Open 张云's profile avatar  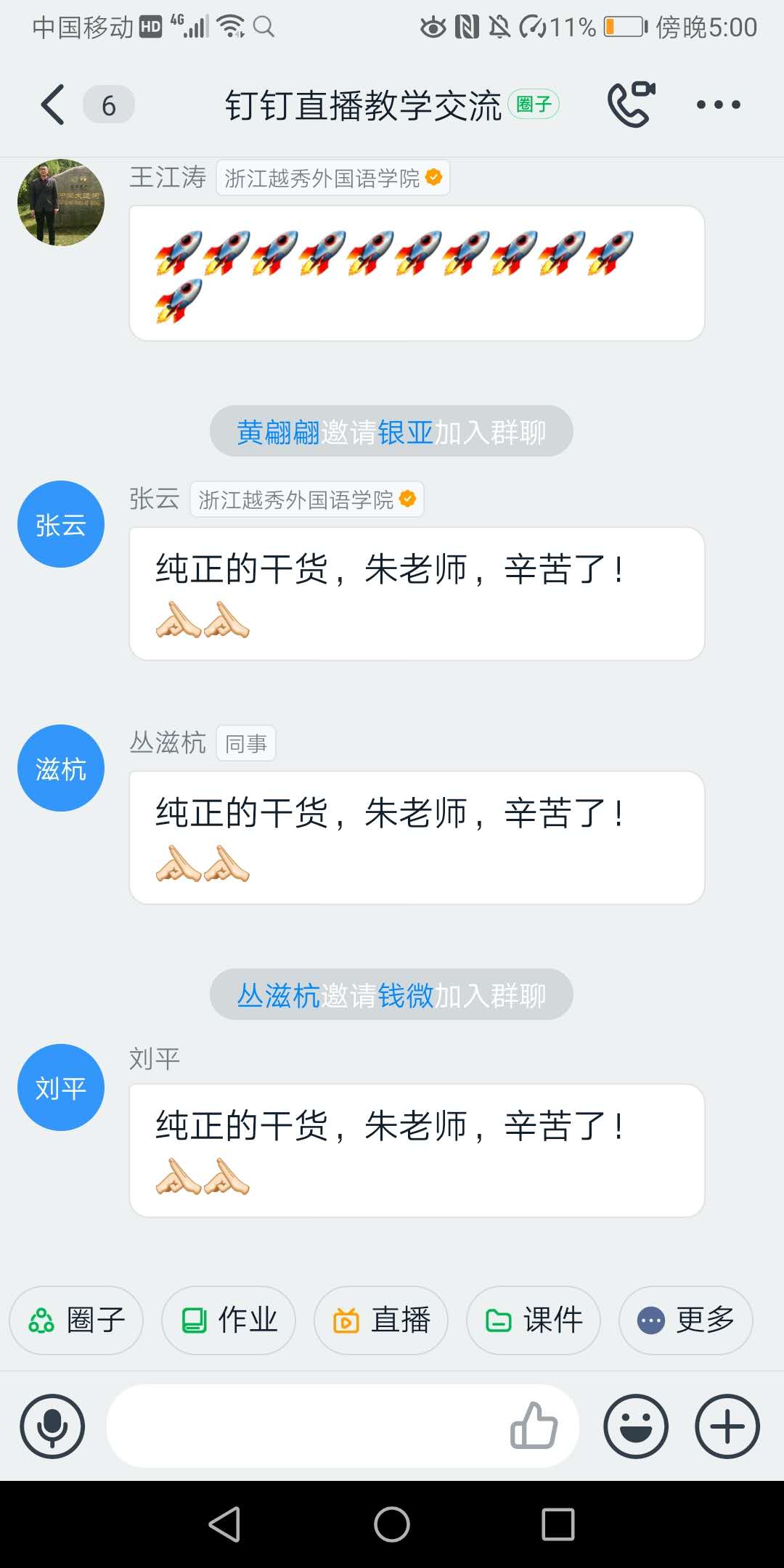[61, 524]
